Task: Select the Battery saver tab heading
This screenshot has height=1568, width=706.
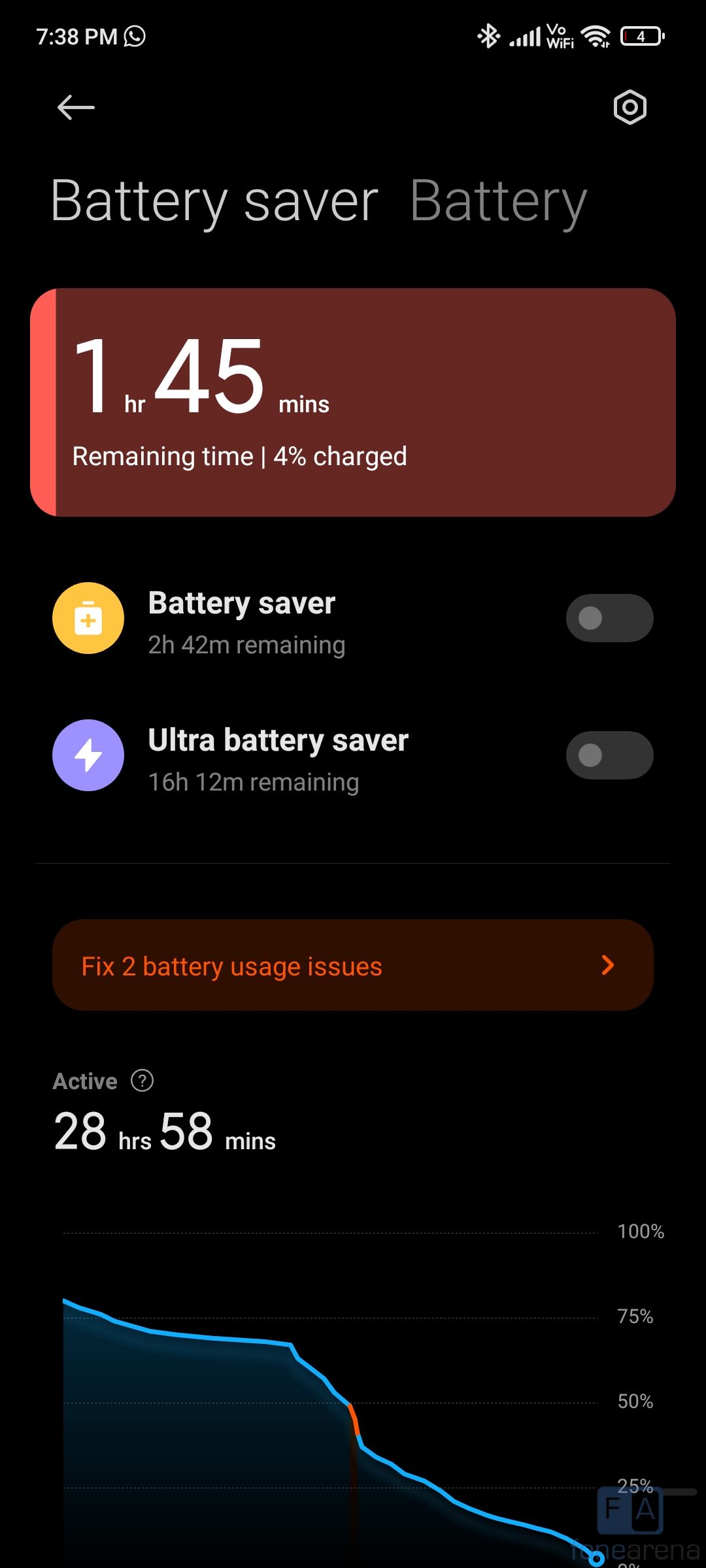Action: [x=214, y=202]
